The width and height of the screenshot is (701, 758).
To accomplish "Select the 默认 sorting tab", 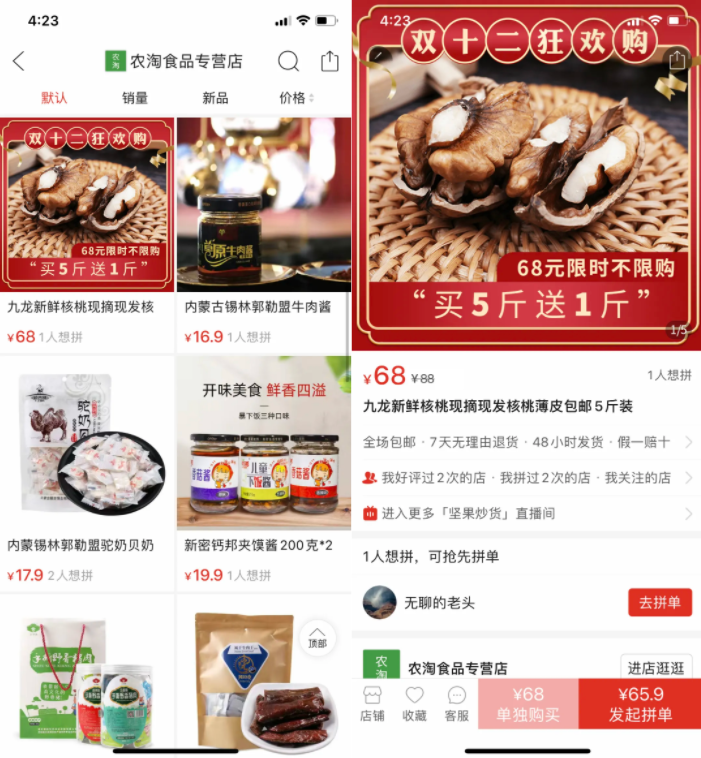I will [x=54, y=98].
